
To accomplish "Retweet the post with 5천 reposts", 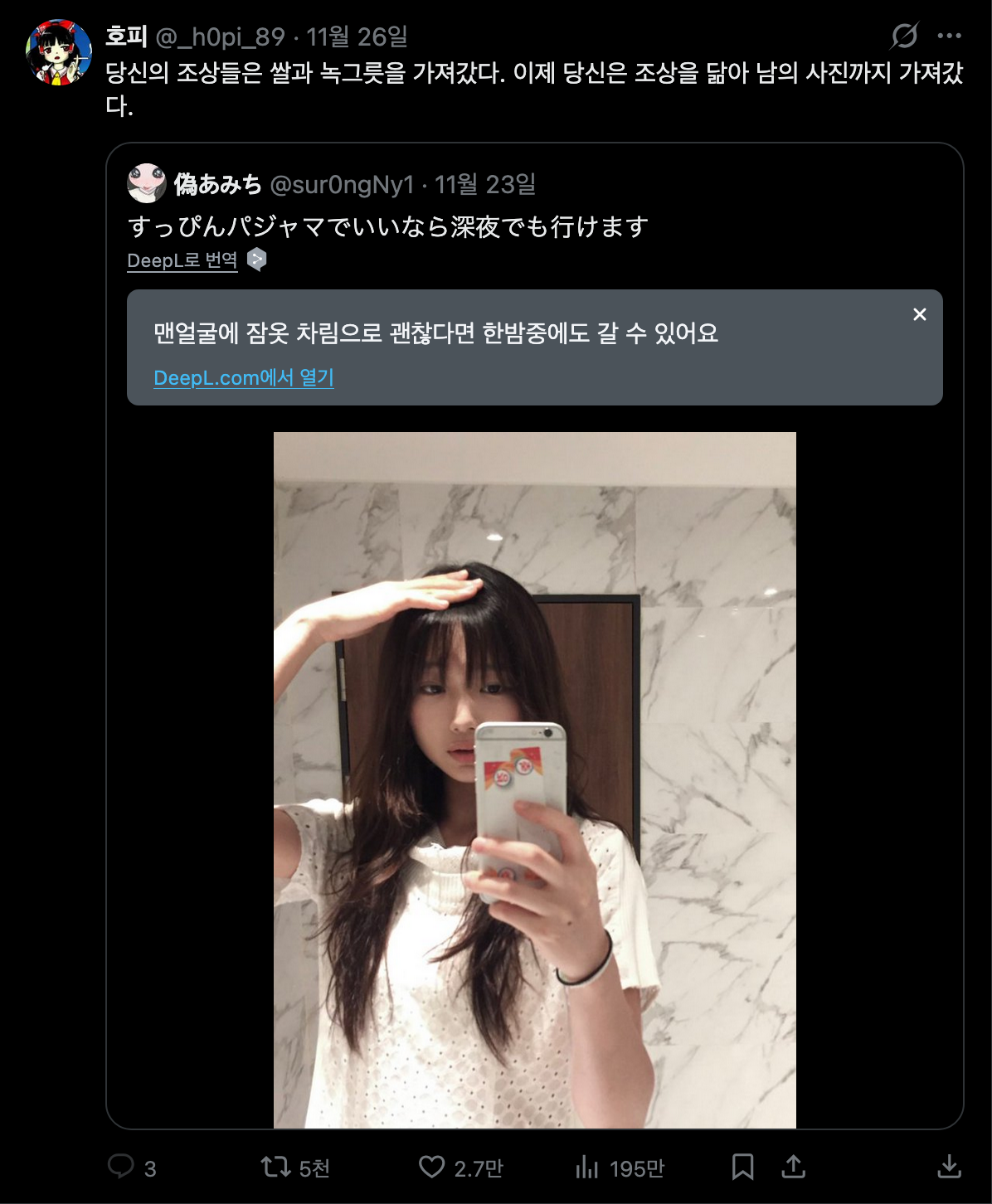I will click(x=275, y=1167).
